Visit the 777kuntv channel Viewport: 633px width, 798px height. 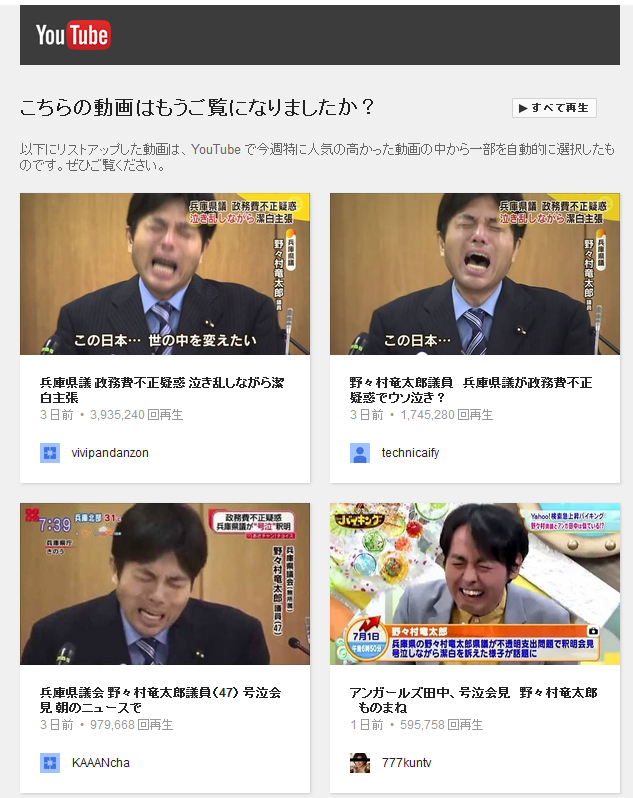(406, 763)
